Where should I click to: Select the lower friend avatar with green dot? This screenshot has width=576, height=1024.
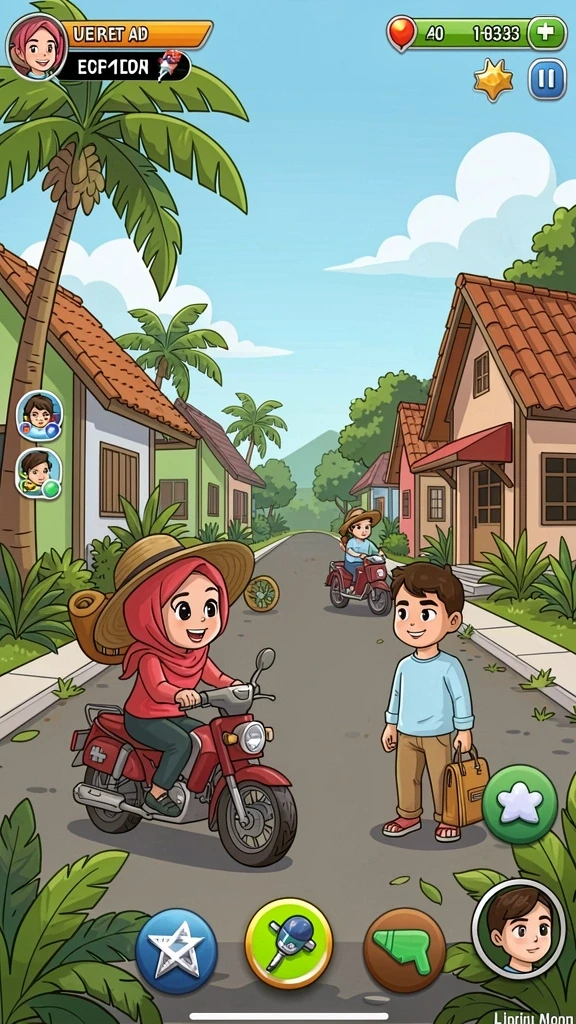[x=39, y=473]
